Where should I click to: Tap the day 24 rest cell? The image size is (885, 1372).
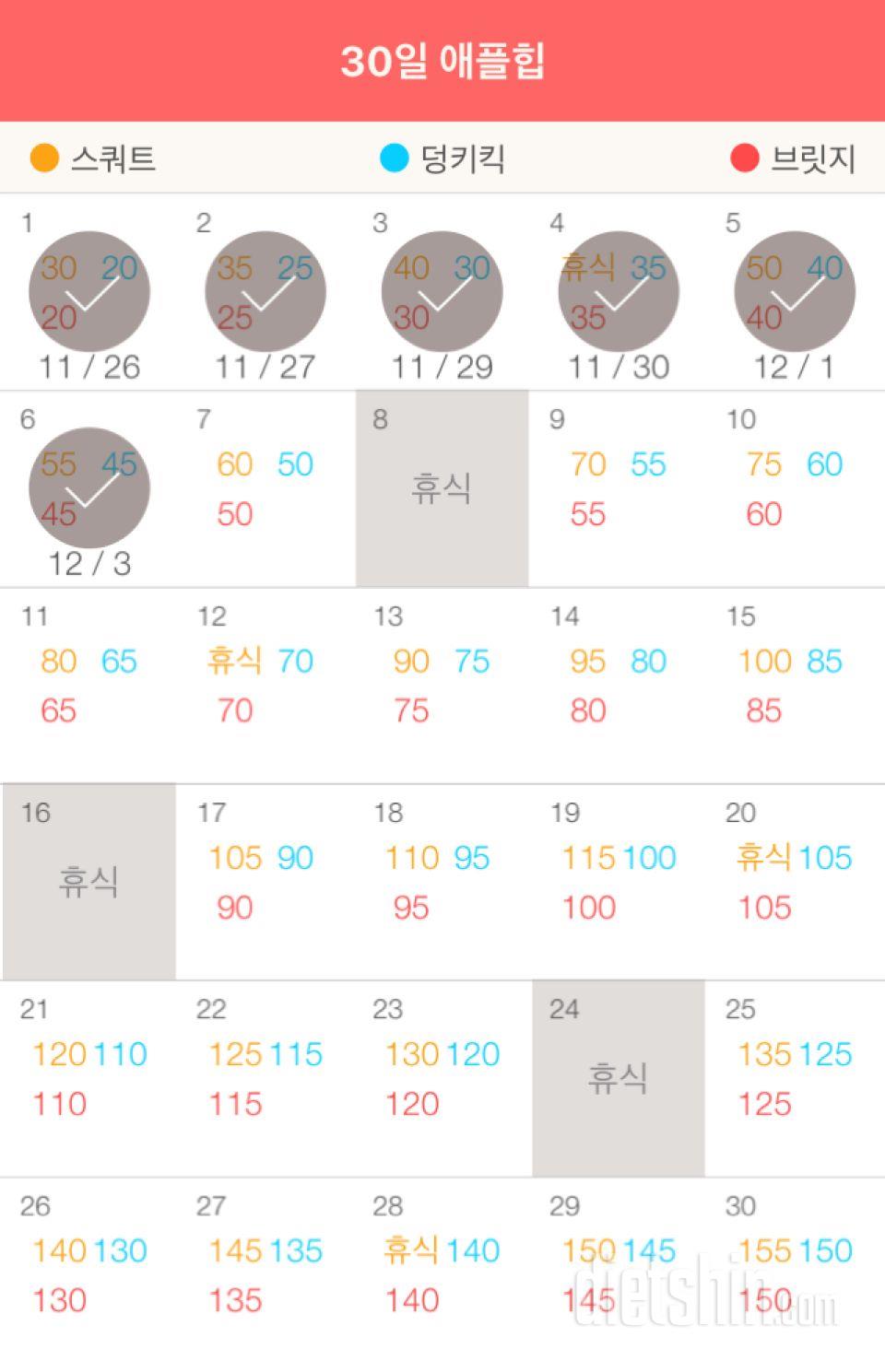619,1078
